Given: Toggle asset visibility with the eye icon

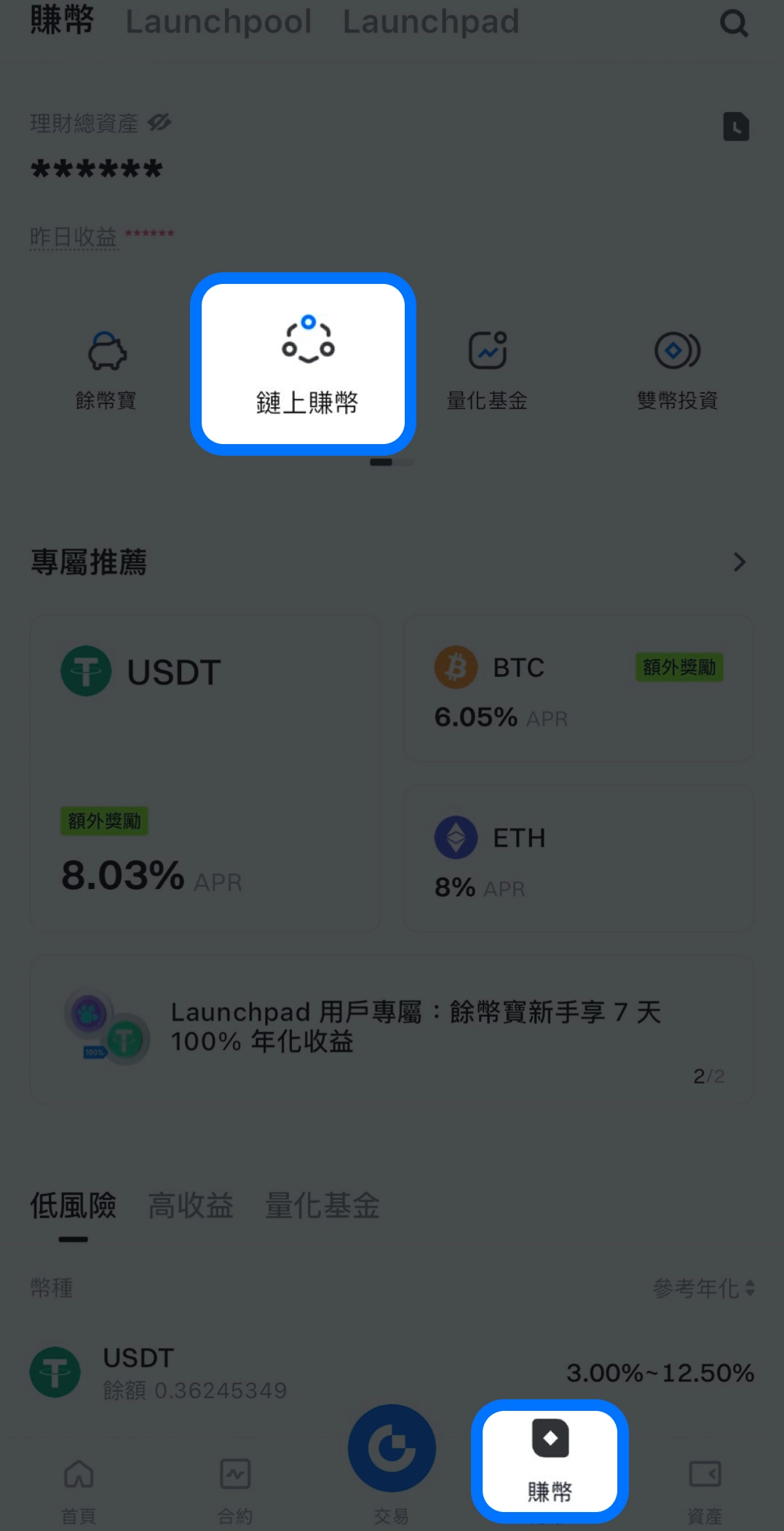Looking at the screenshot, I should click(159, 122).
